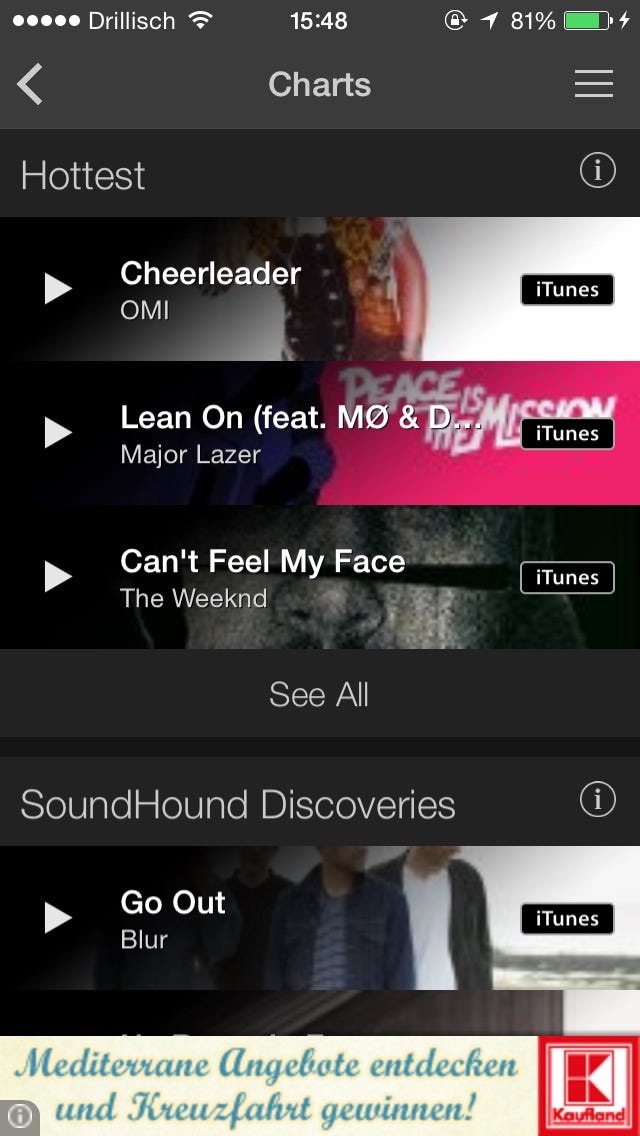
Task: Buy Cheerleader on iTunes
Action: (567, 290)
